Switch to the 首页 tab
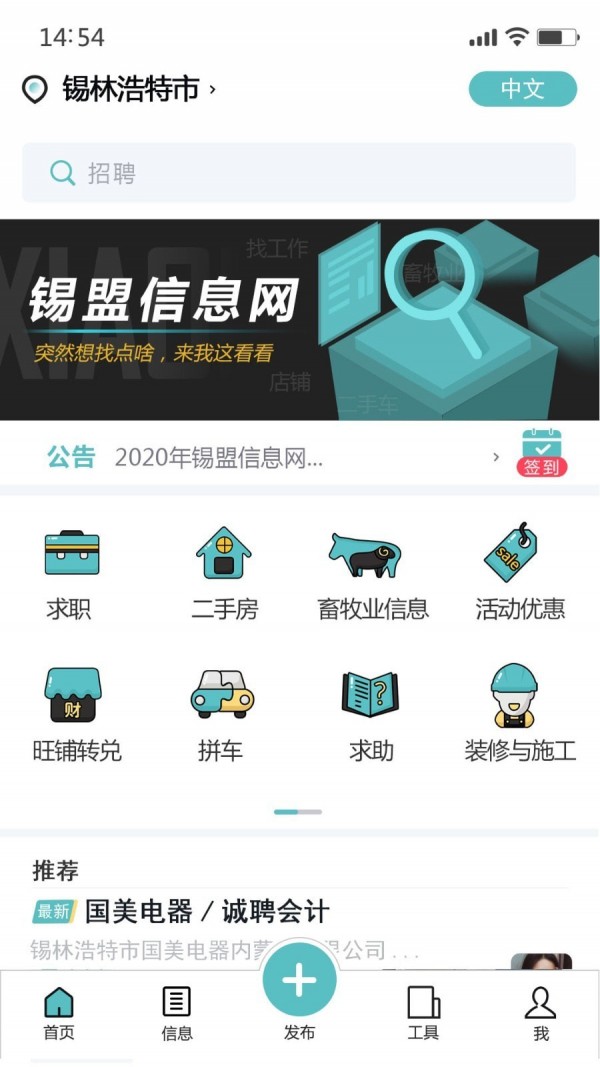The width and height of the screenshot is (600, 1067). 59,1012
